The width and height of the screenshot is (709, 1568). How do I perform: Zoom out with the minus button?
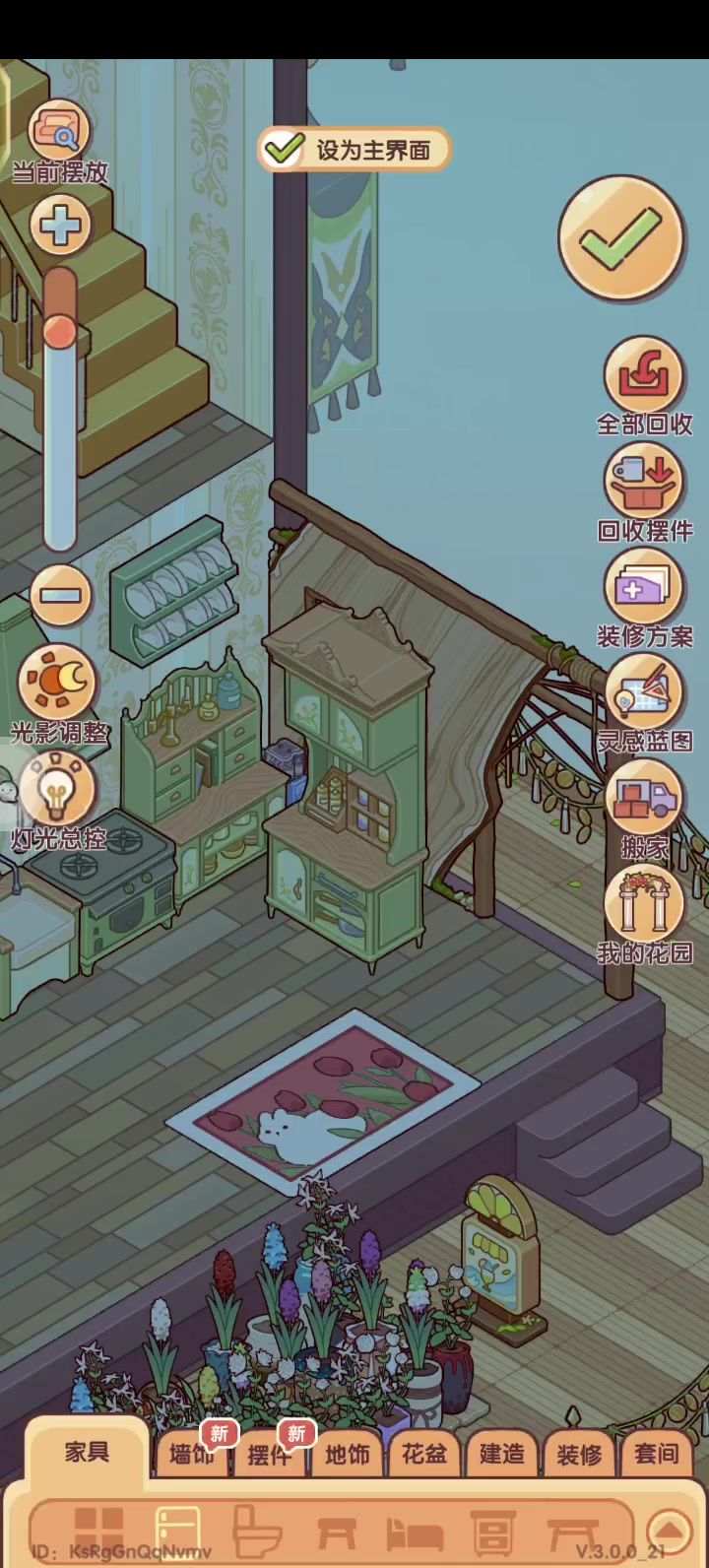(x=60, y=596)
